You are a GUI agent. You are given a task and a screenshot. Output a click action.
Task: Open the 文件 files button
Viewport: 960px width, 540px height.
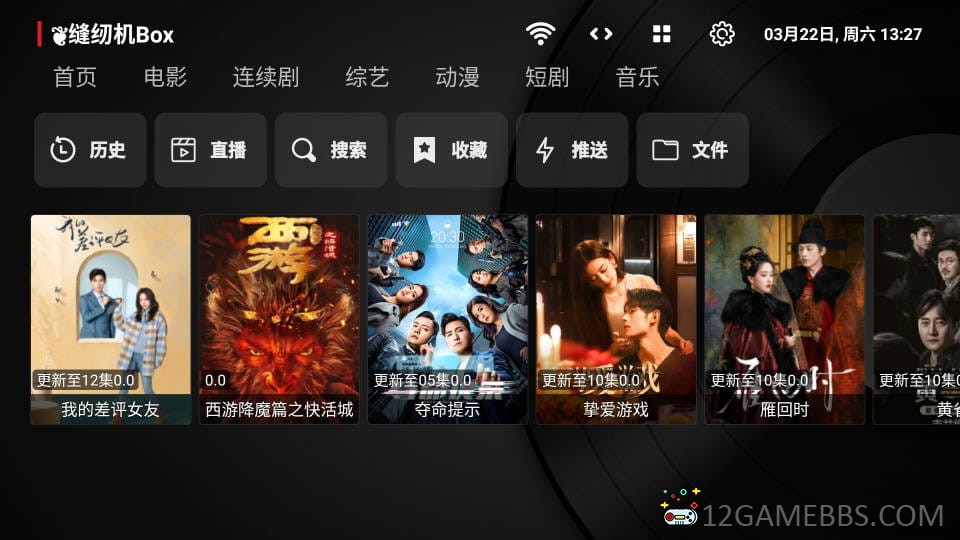pos(692,150)
